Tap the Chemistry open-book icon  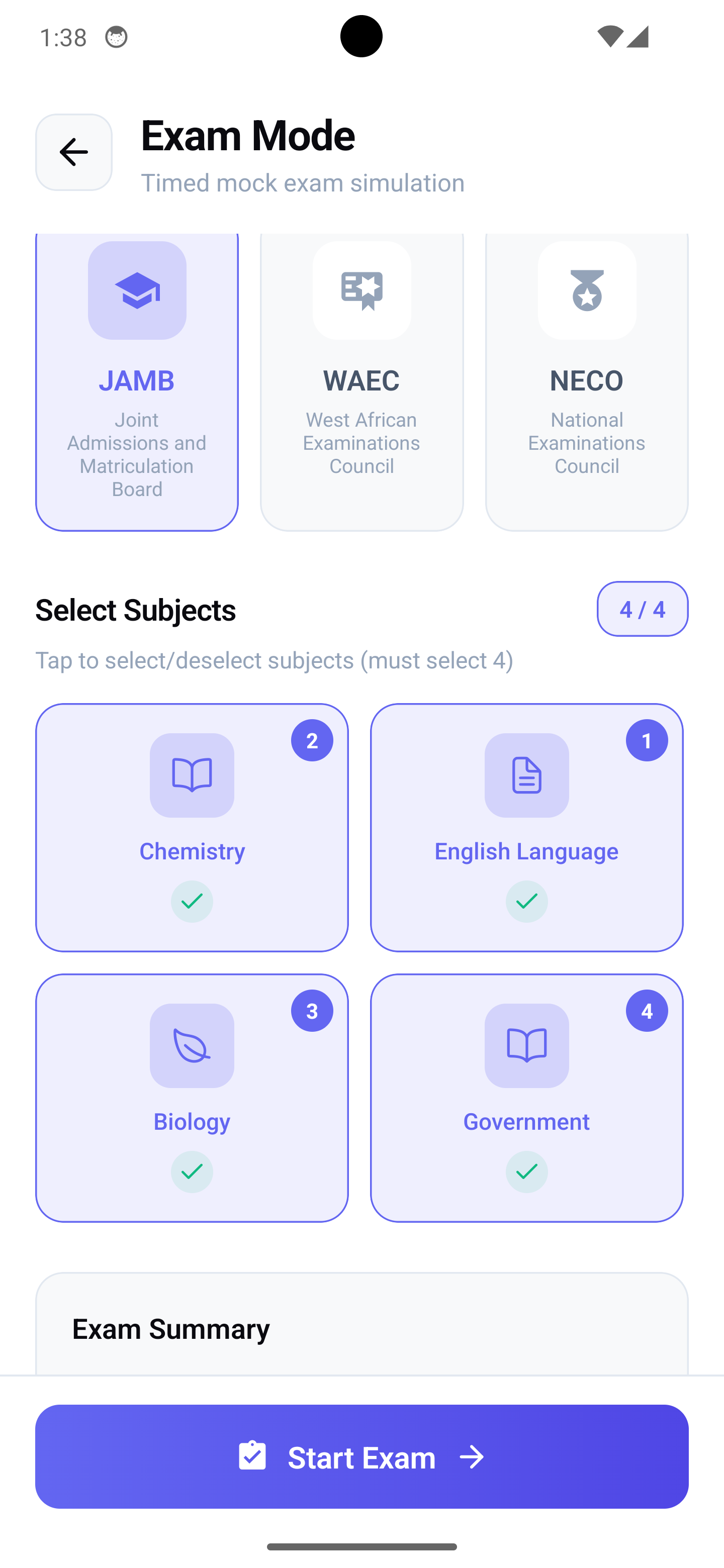point(192,775)
